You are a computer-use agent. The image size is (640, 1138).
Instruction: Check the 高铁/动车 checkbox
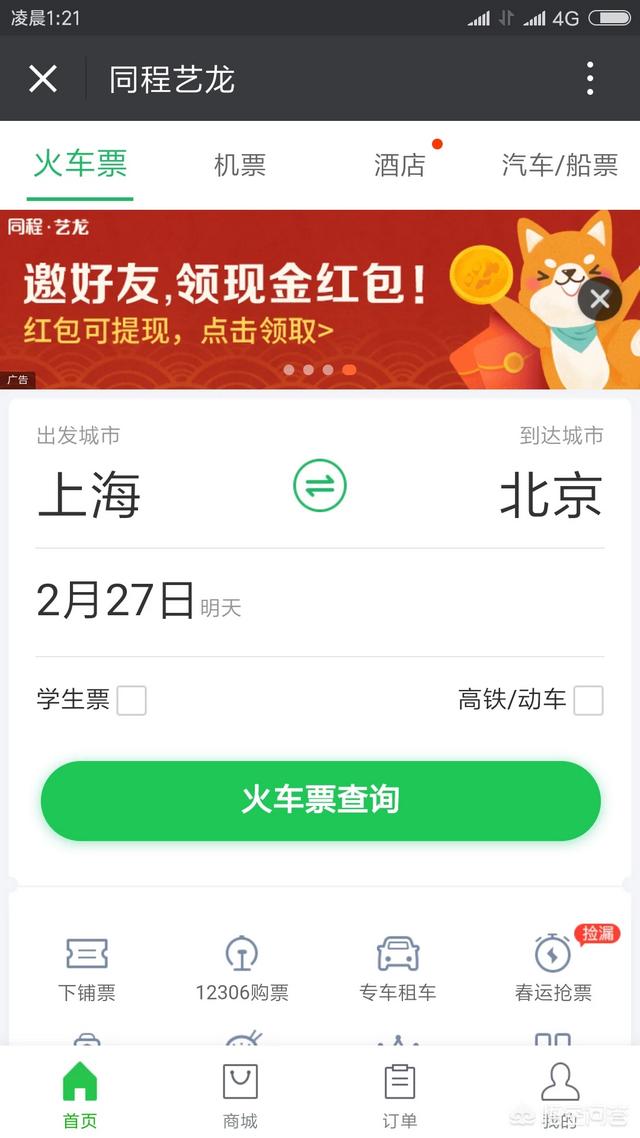pyautogui.click(x=588, y=700)
